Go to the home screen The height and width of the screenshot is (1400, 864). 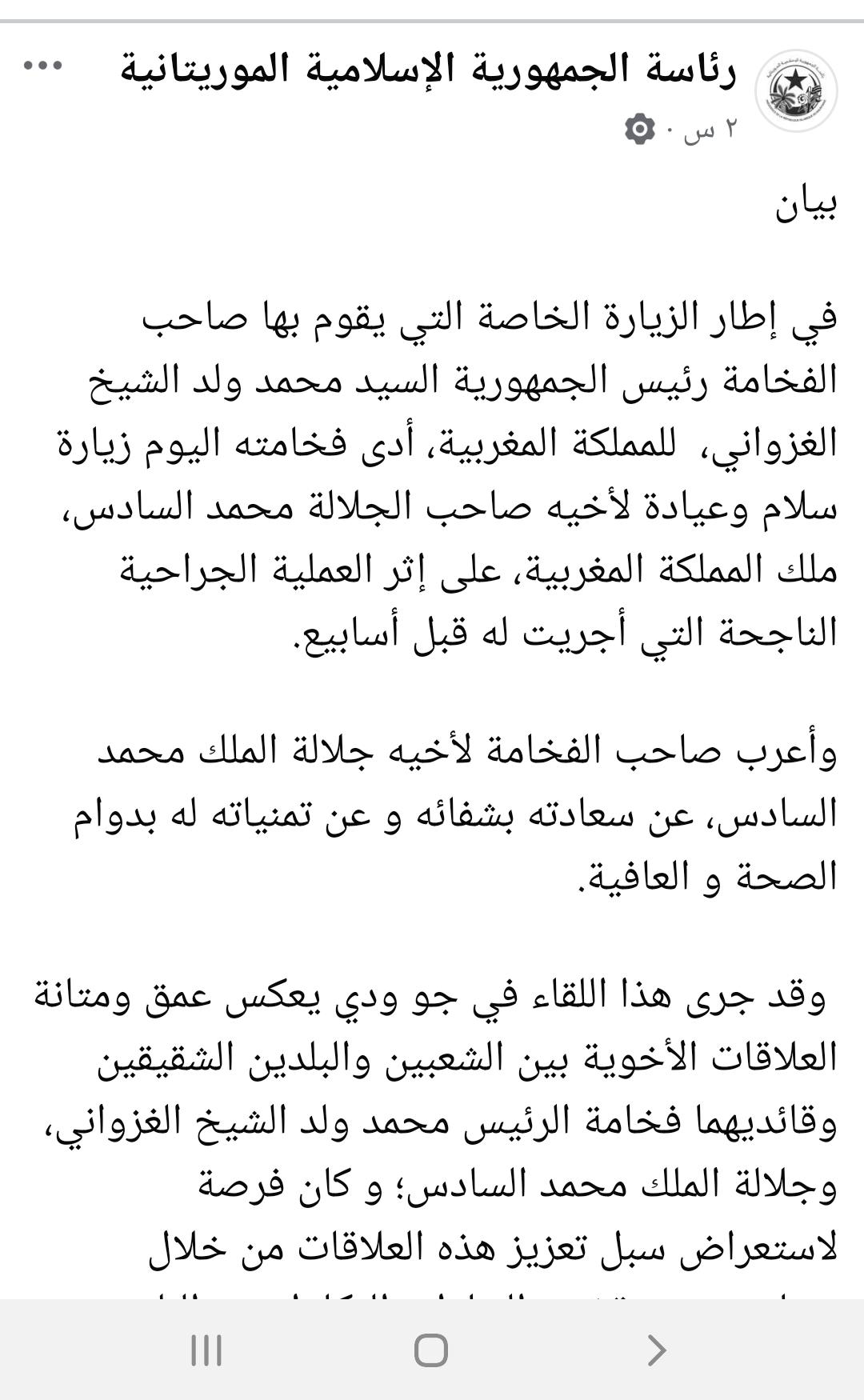pos(431,1350)
